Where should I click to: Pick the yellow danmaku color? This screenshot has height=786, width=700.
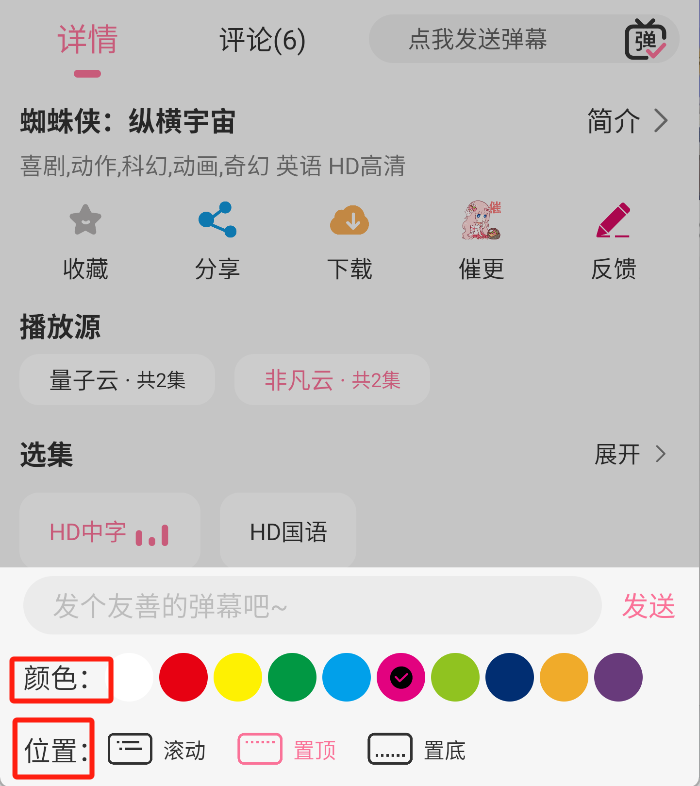pos(238,677)
